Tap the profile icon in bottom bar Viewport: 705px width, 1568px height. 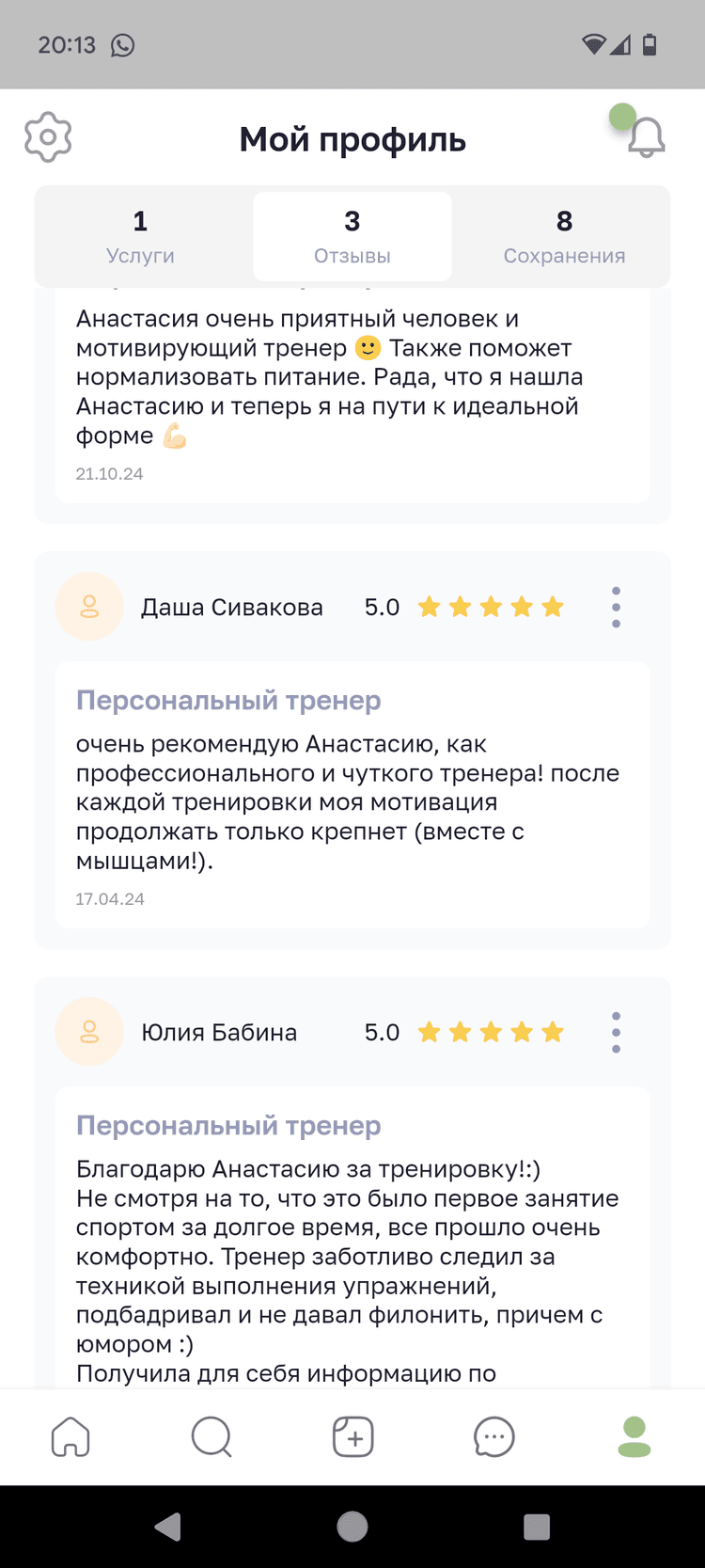click(x=634, y=1437)
